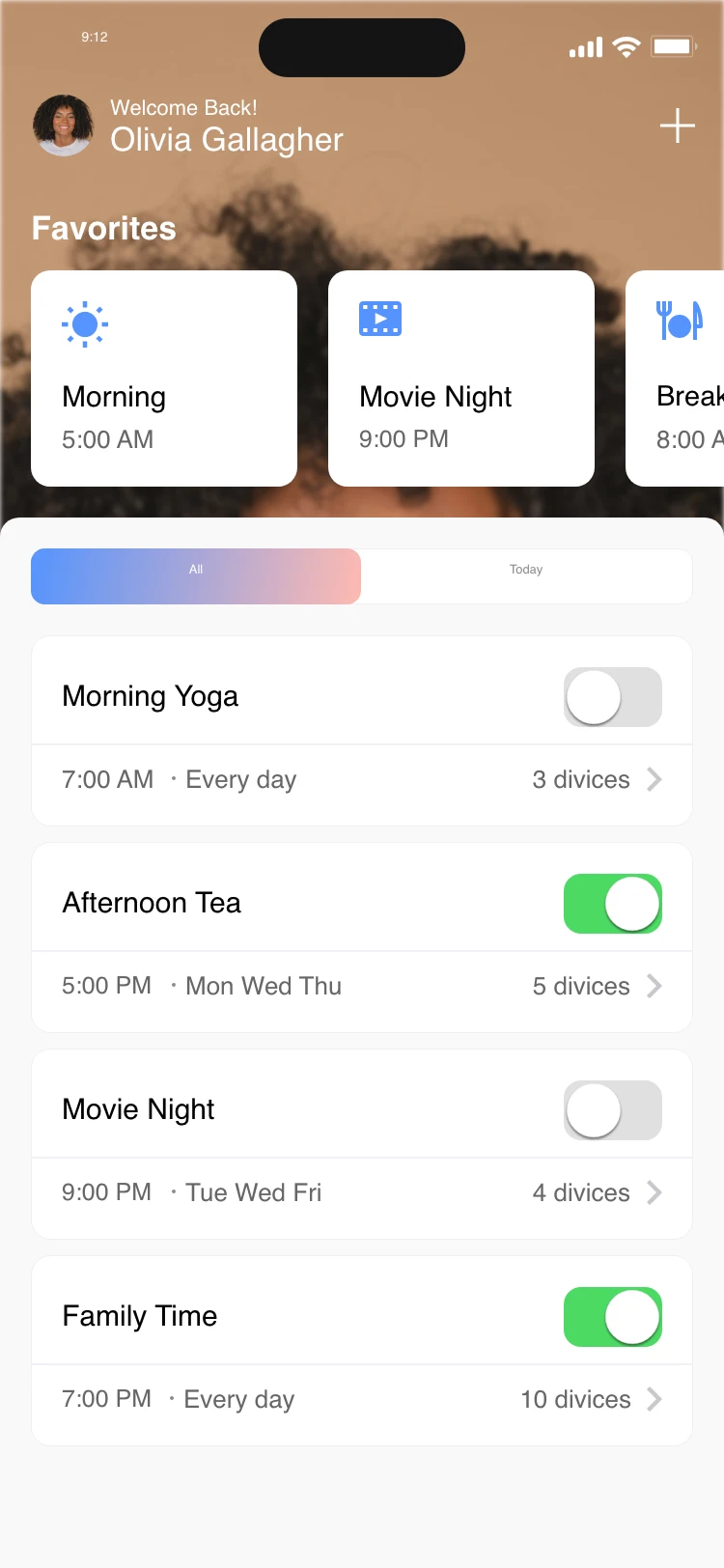Toggle on the Movie Night schedule switch
724x1568 pixels.
click(613, 1110)
